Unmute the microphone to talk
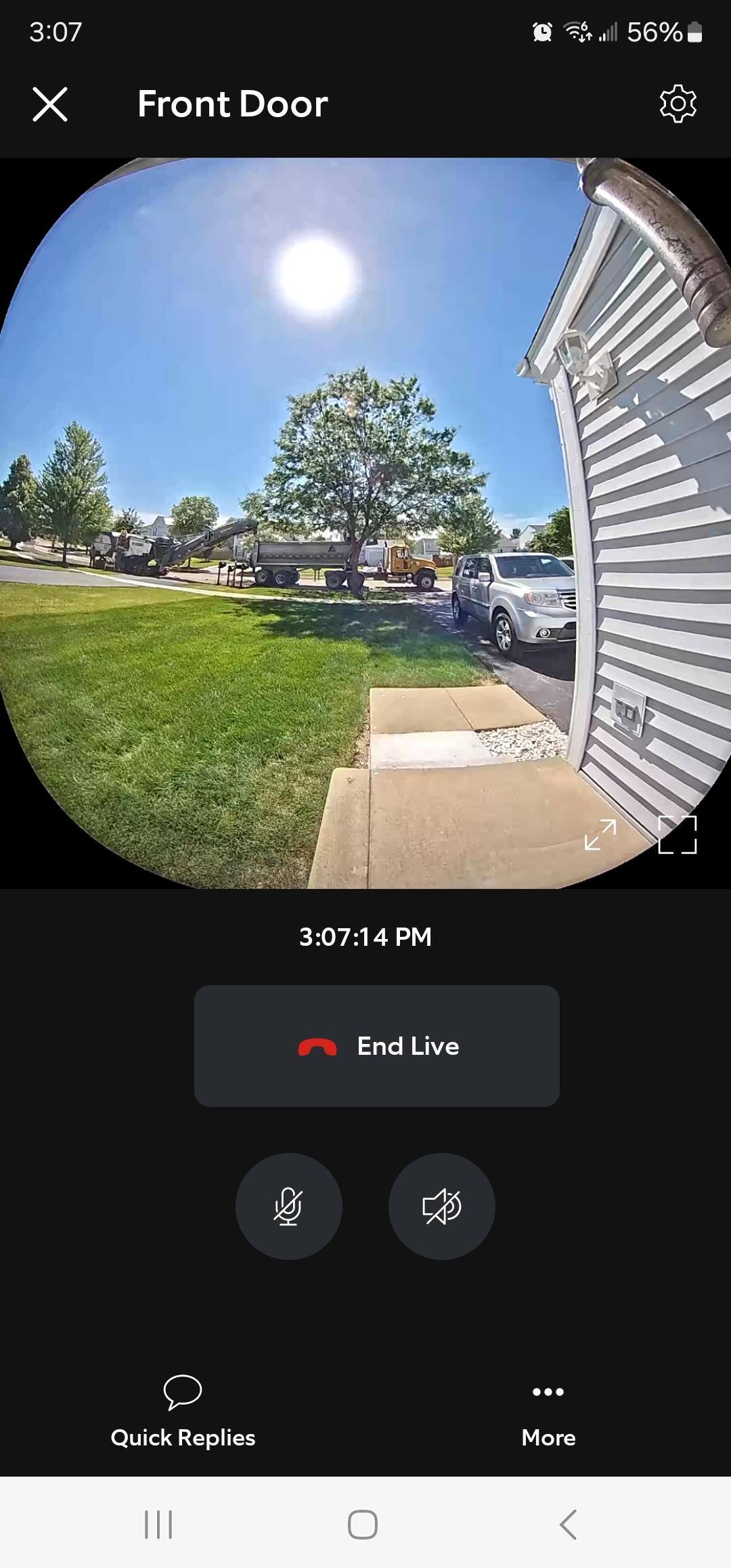Screen dimensions: 731x1568 click(288, 1206)
